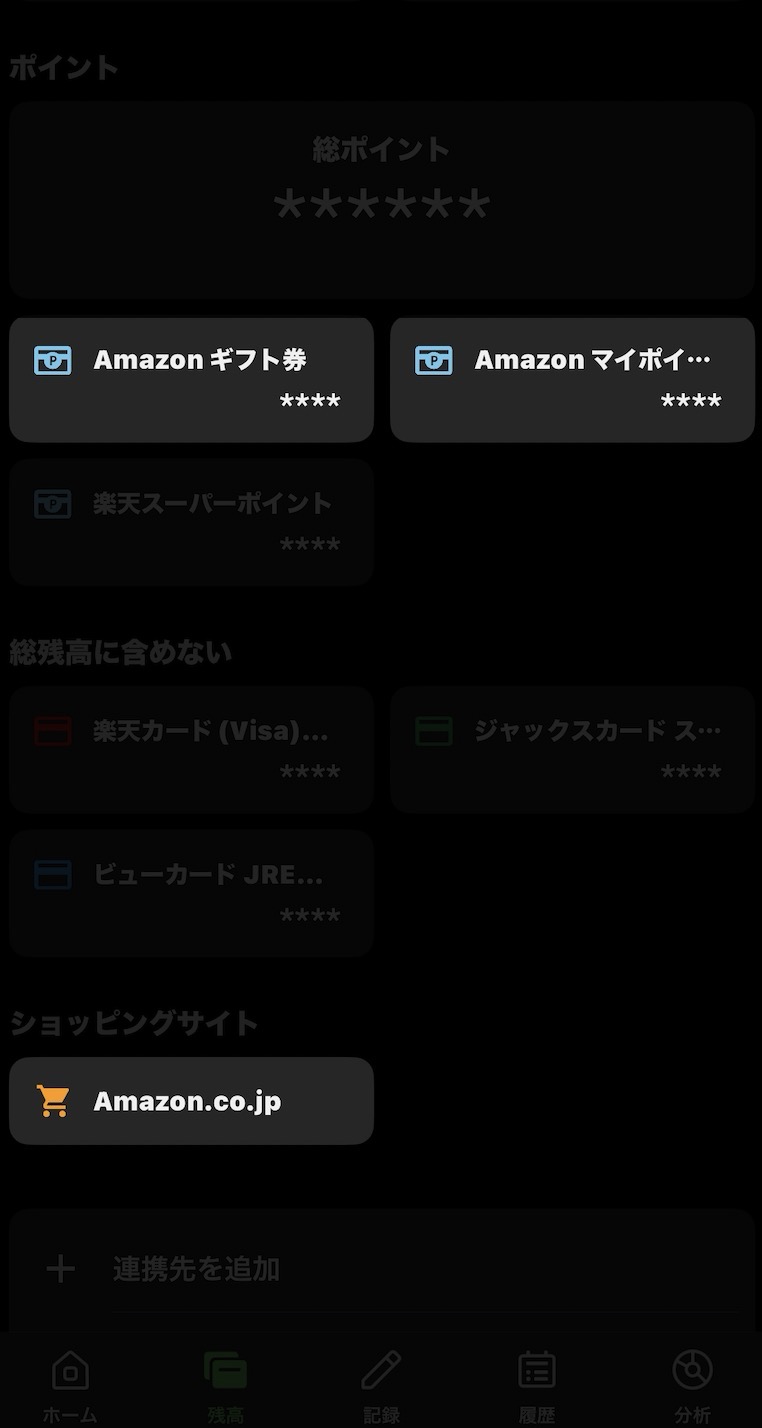The width and height of the screenshot is (762, 1428).
Task: Open the 楽天スーパーポイント card
Action: point(191,523)
